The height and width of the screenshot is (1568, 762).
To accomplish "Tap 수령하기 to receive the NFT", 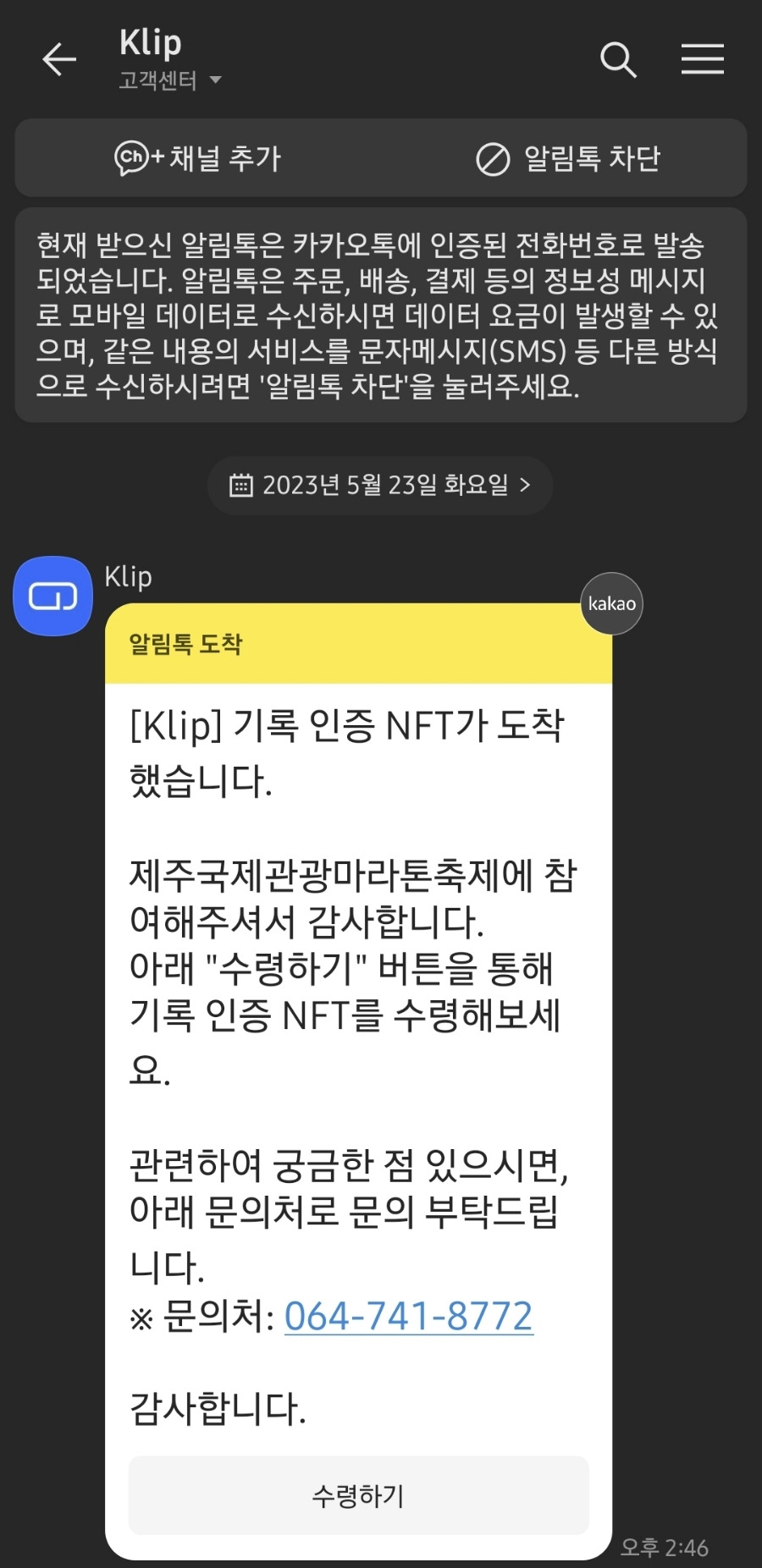I will [356, 1495].
